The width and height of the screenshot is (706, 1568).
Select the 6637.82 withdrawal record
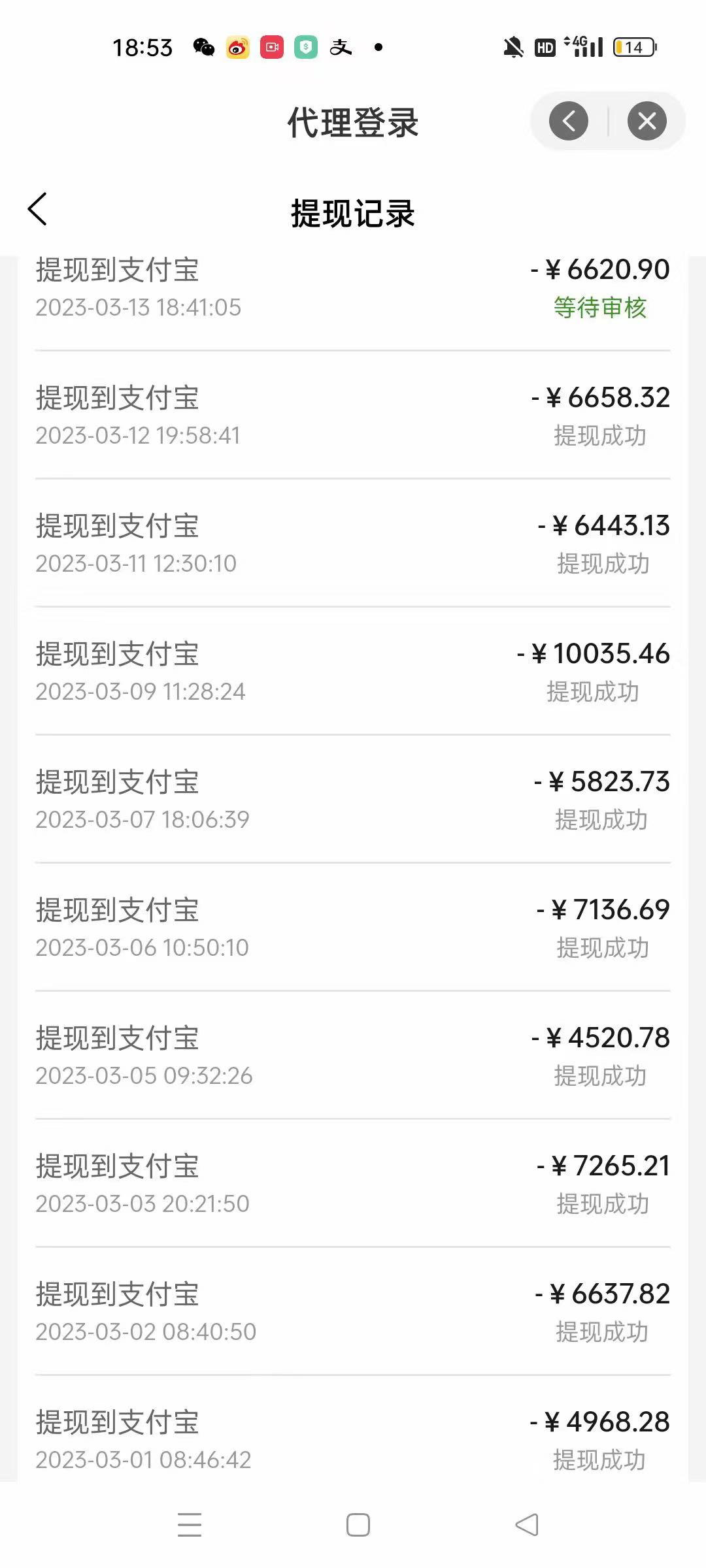coord(353,1311)
